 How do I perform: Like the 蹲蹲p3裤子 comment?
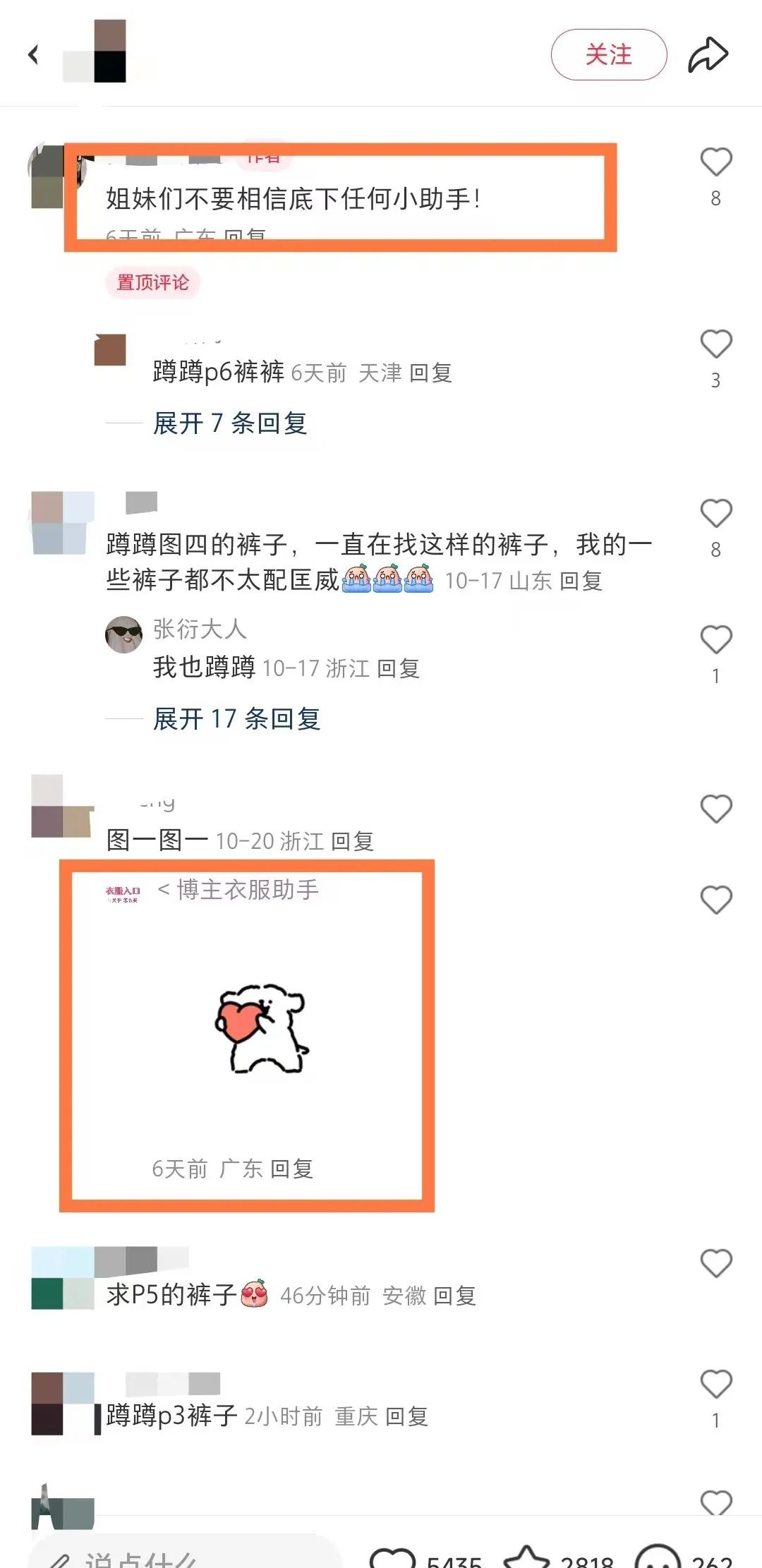[715, 1385]
